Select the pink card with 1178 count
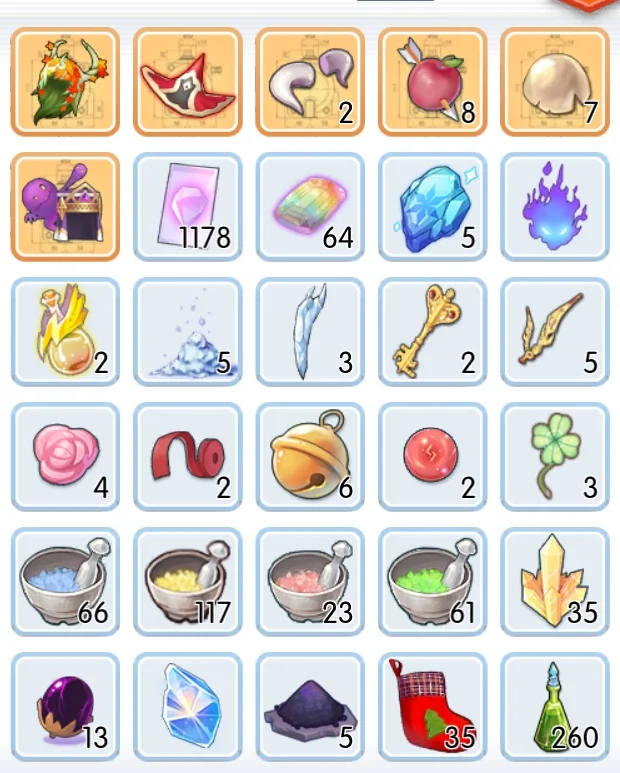Screen dimensions: 620x773 click(x=188, y=207)
